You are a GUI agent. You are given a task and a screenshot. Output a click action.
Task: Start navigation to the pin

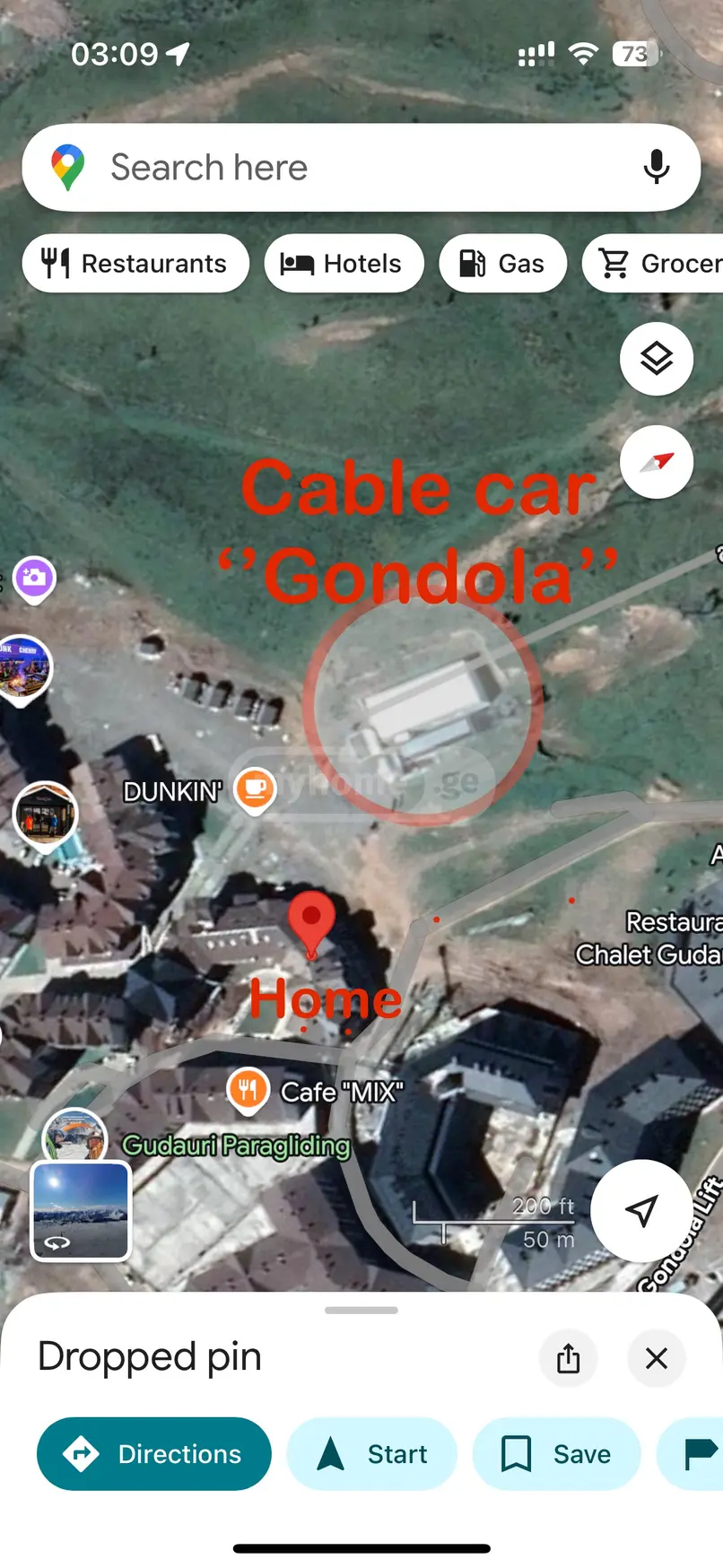point(371,1453)
